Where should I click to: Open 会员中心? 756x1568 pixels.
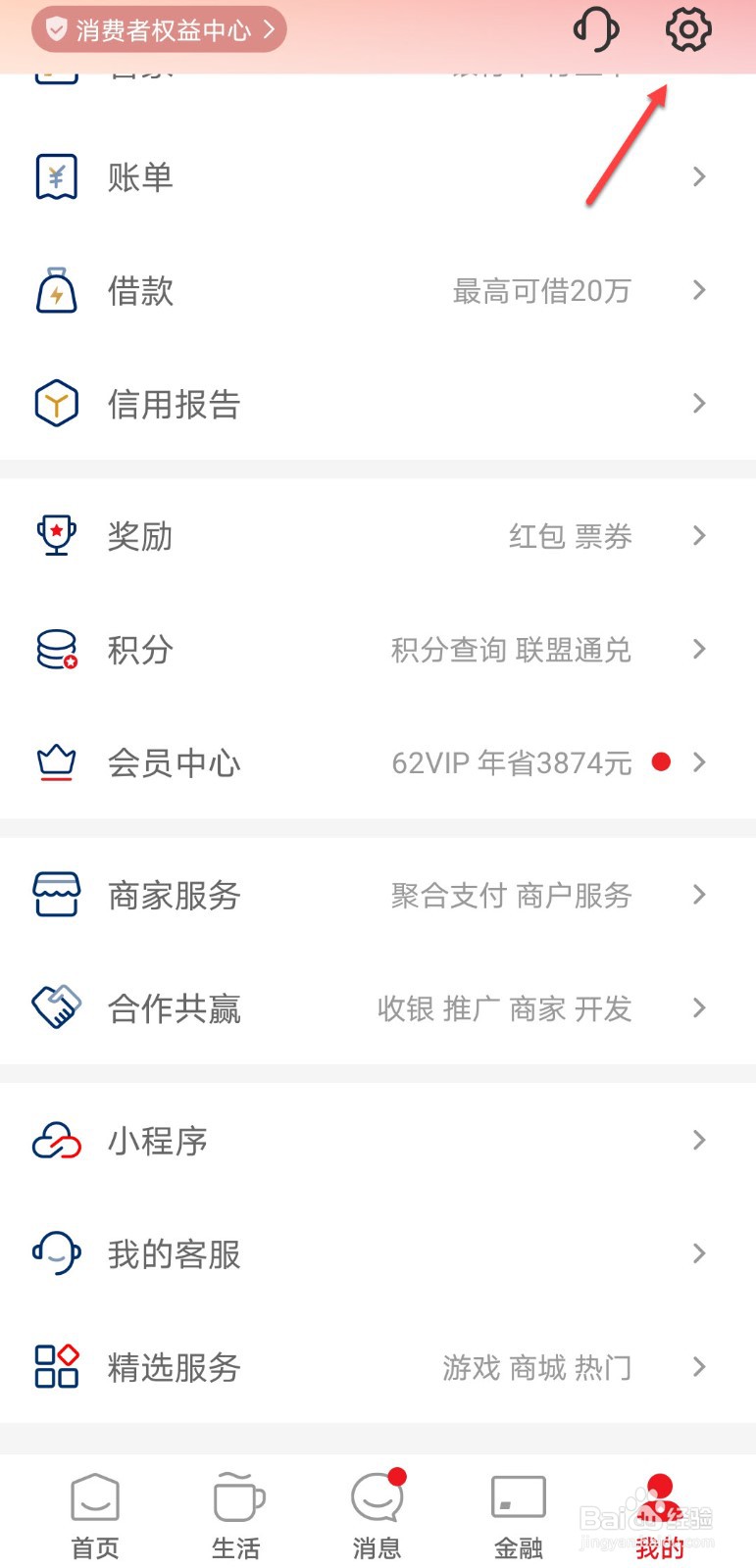(x=378, y=762)
